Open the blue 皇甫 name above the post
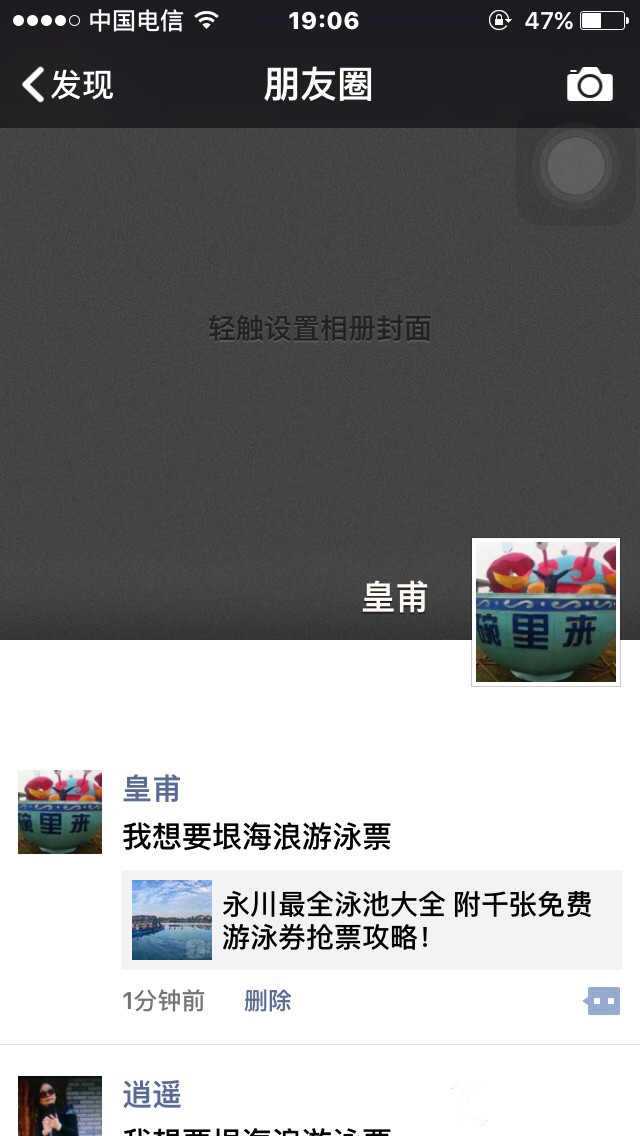The image size is (640, 1136). (x=152, y=789)
